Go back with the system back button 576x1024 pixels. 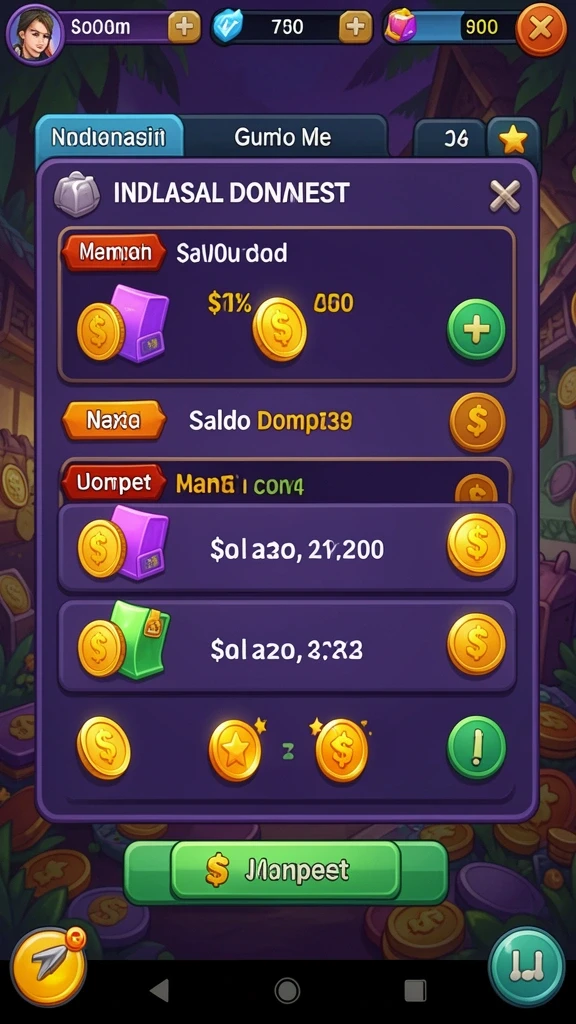(x=159, y=991)
